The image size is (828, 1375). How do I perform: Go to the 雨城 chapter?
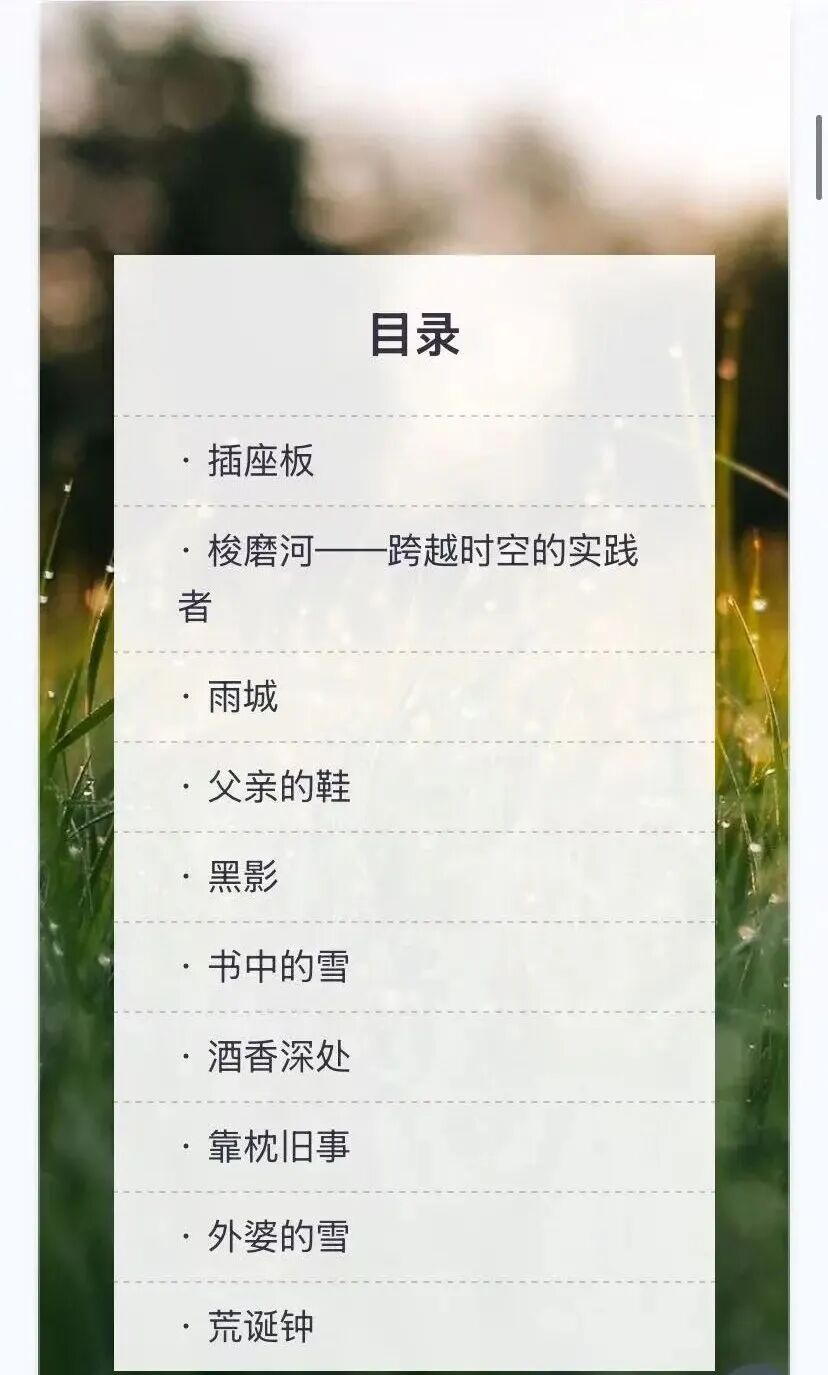click(242, 697)
